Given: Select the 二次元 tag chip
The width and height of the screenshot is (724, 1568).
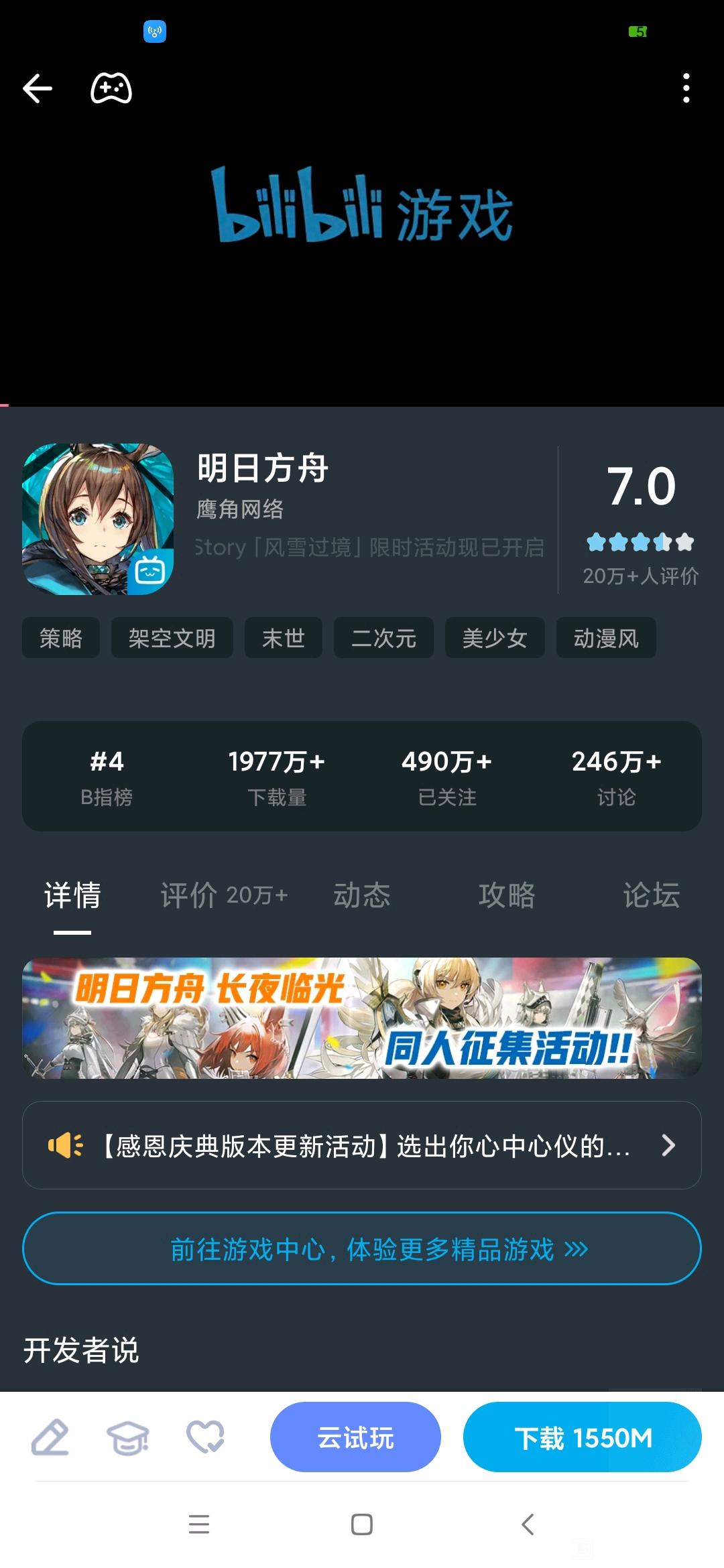Looking at the screenshot, I should pos(383,638).
